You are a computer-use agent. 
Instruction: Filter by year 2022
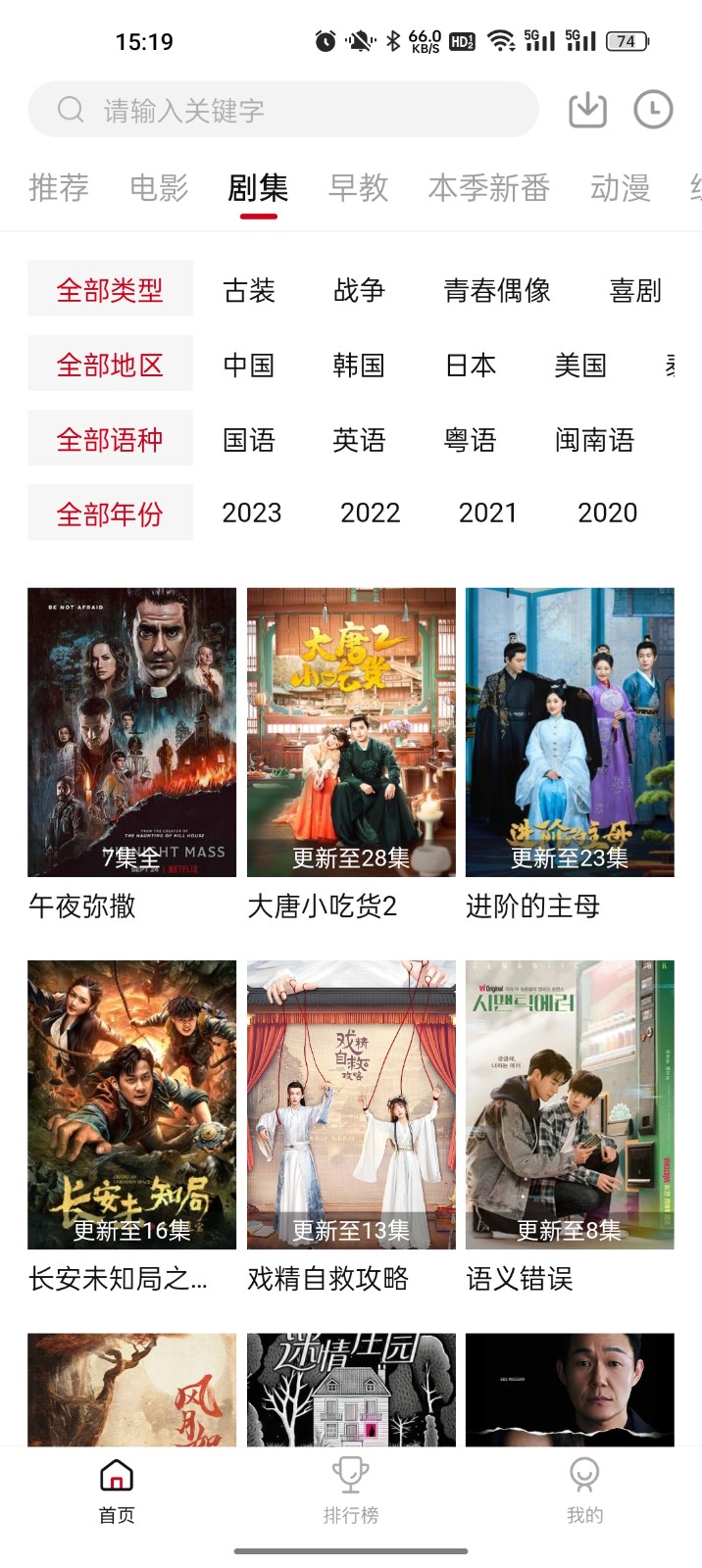click(x=370, y=514)
